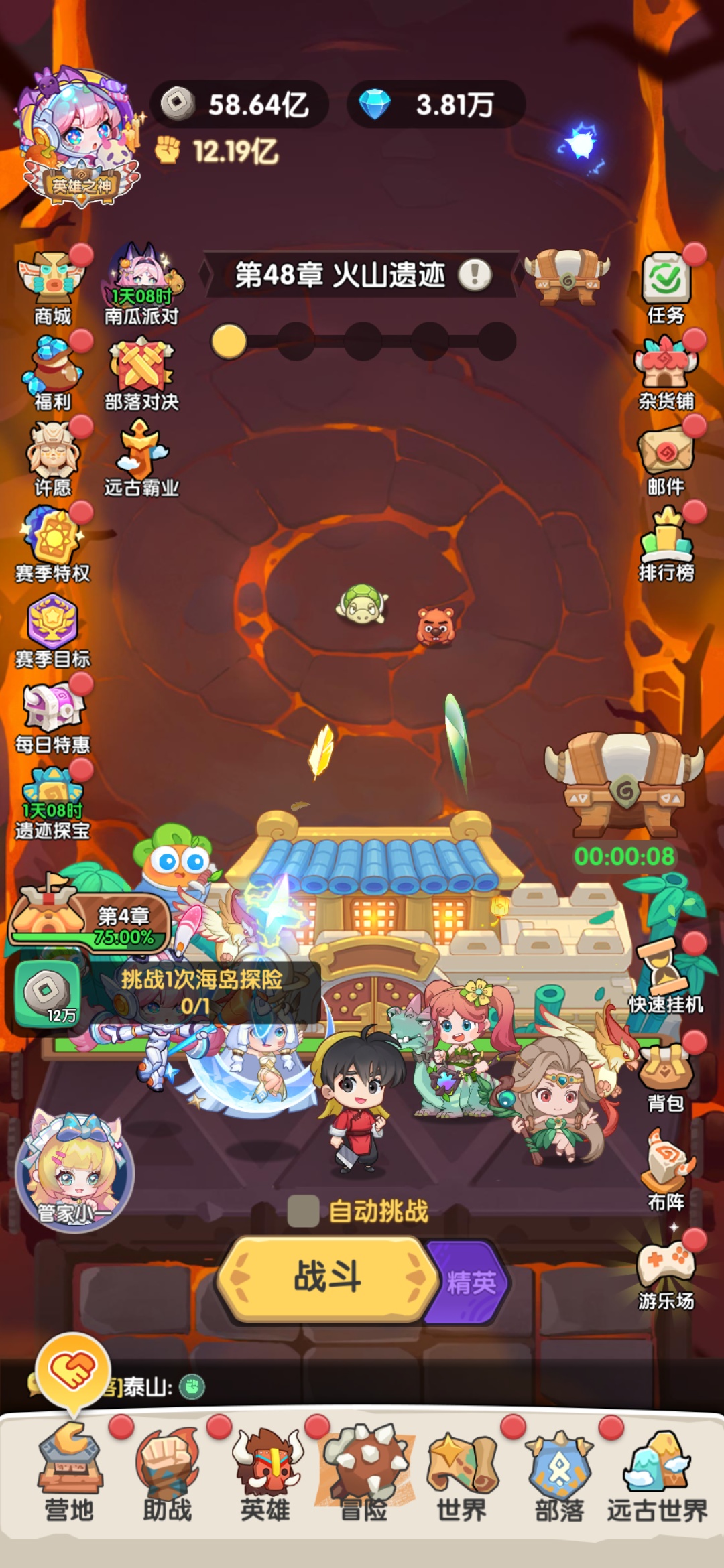Viewport: 724px width, 1568px height.
Task: Enter the 游乐场 playground
Action: coord(666,1273)
